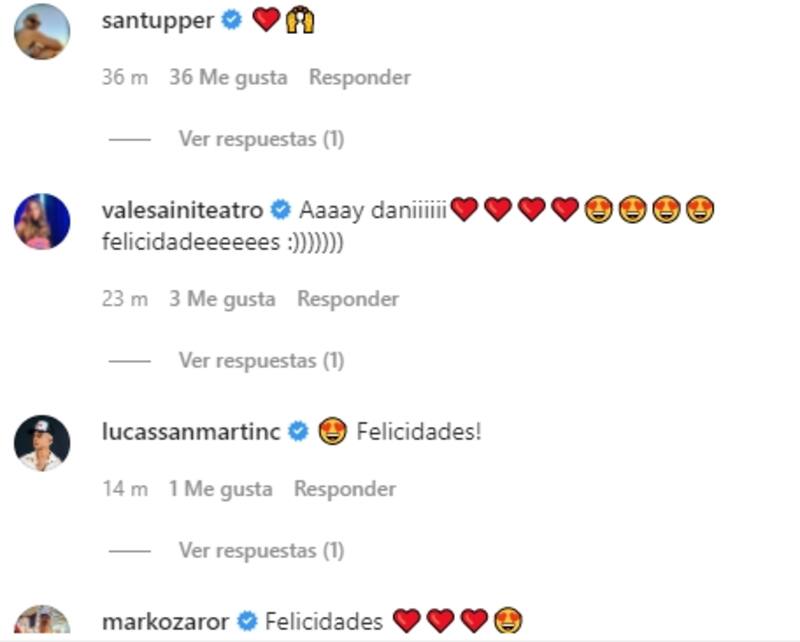View likes on lucassanmartinc's comment
Viewport: 800px width, 642px height.
[220, 489]
